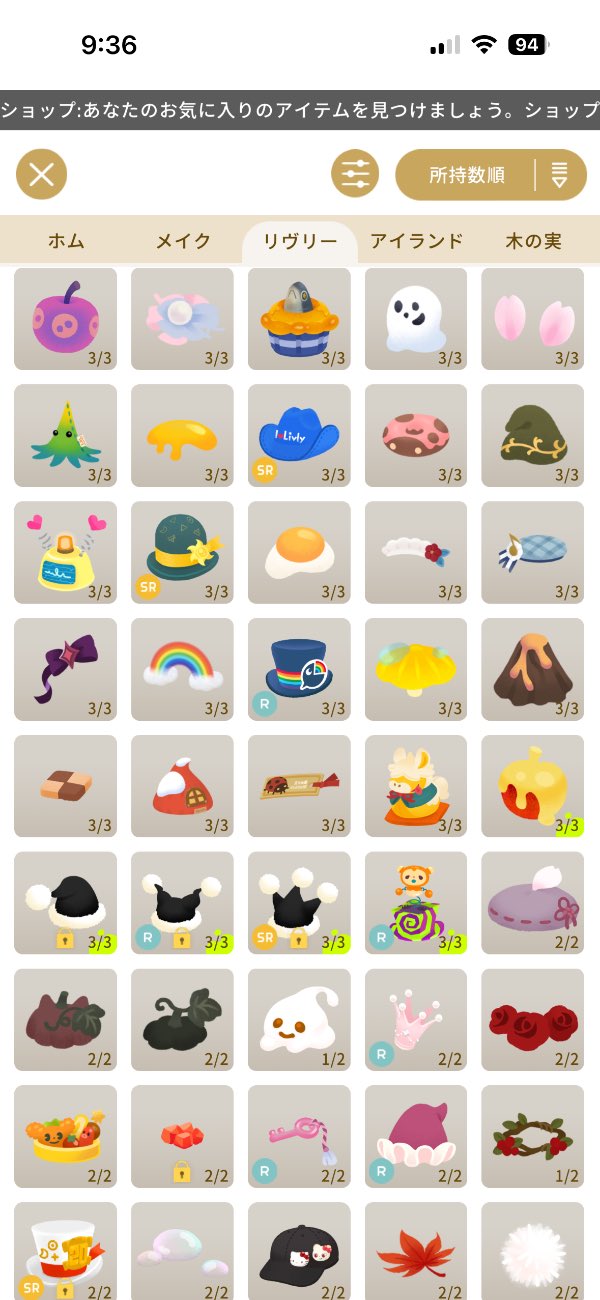This screenshot has height=1300, width=600.
Task: Select the pink key item
Action: (x=299, y=1136)
